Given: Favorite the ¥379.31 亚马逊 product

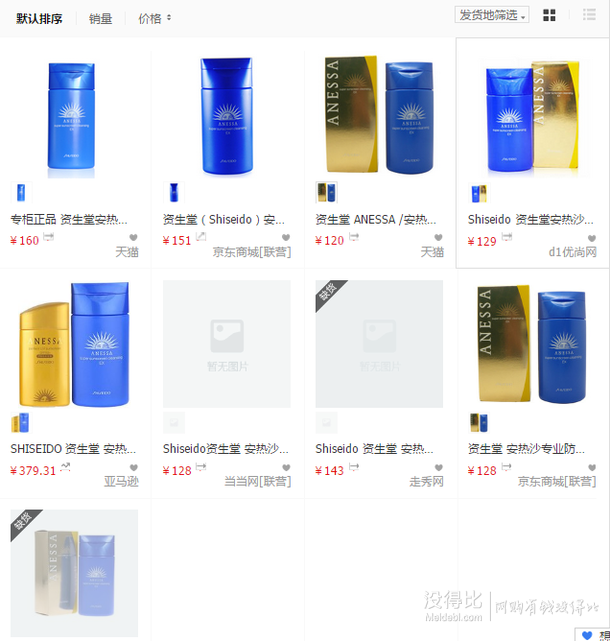Looking at the screenshot, I should pos(133,468).
